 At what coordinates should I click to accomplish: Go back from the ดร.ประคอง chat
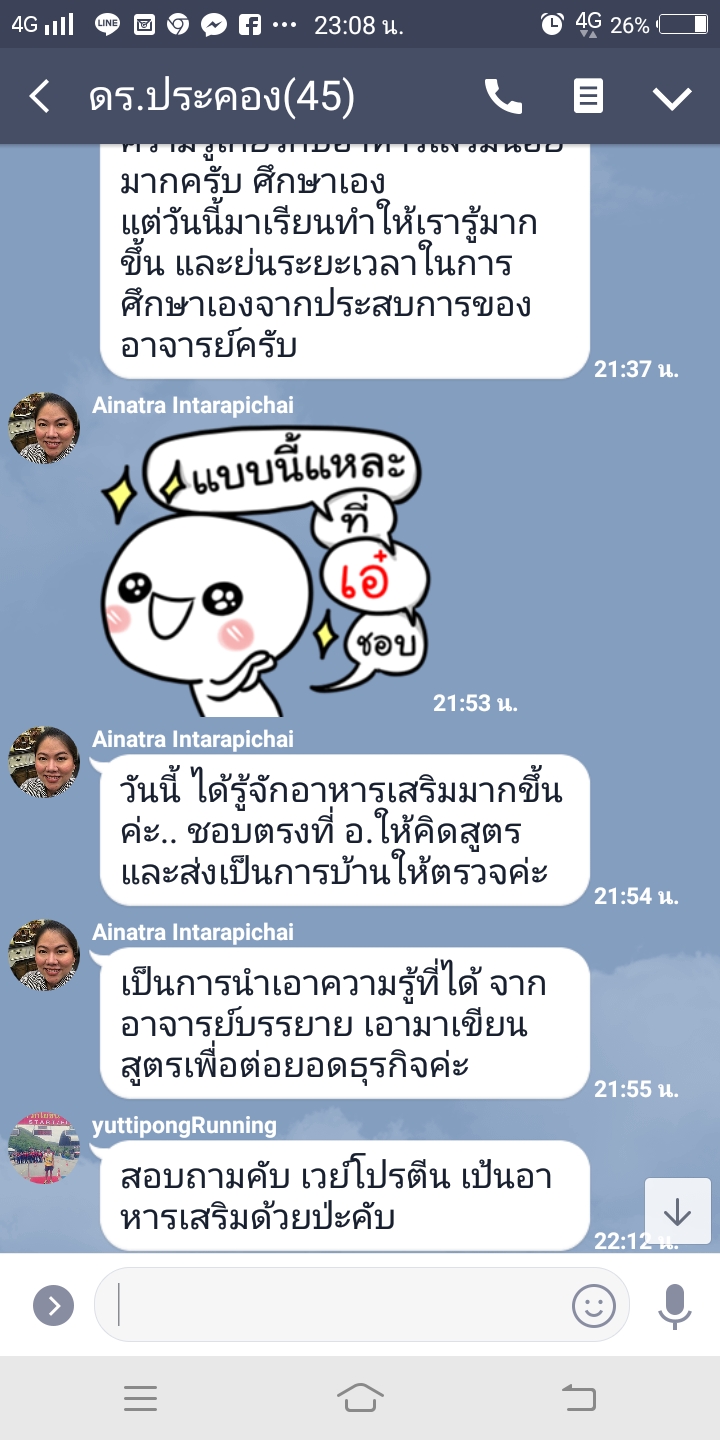click(39, 97)
